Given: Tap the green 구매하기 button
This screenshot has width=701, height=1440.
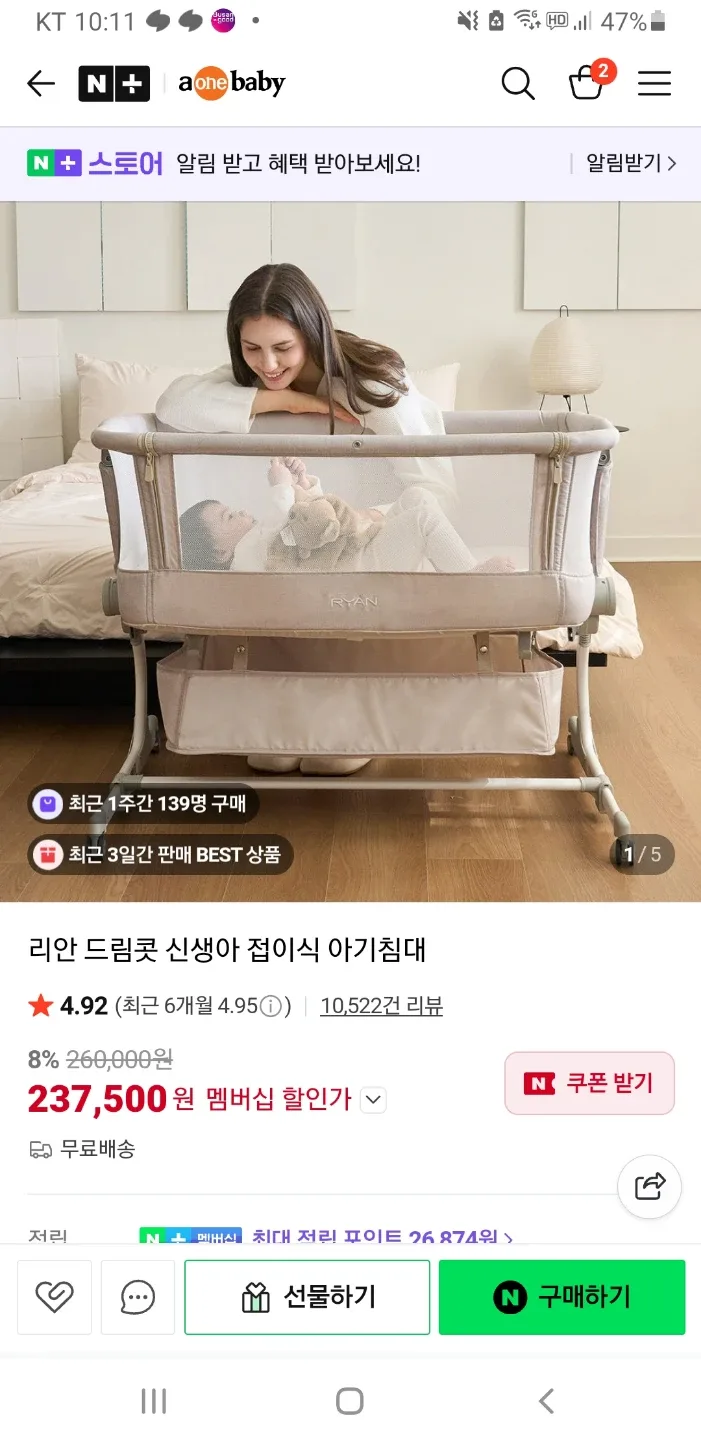Looking at the screenshot, I should point(562,1297).
